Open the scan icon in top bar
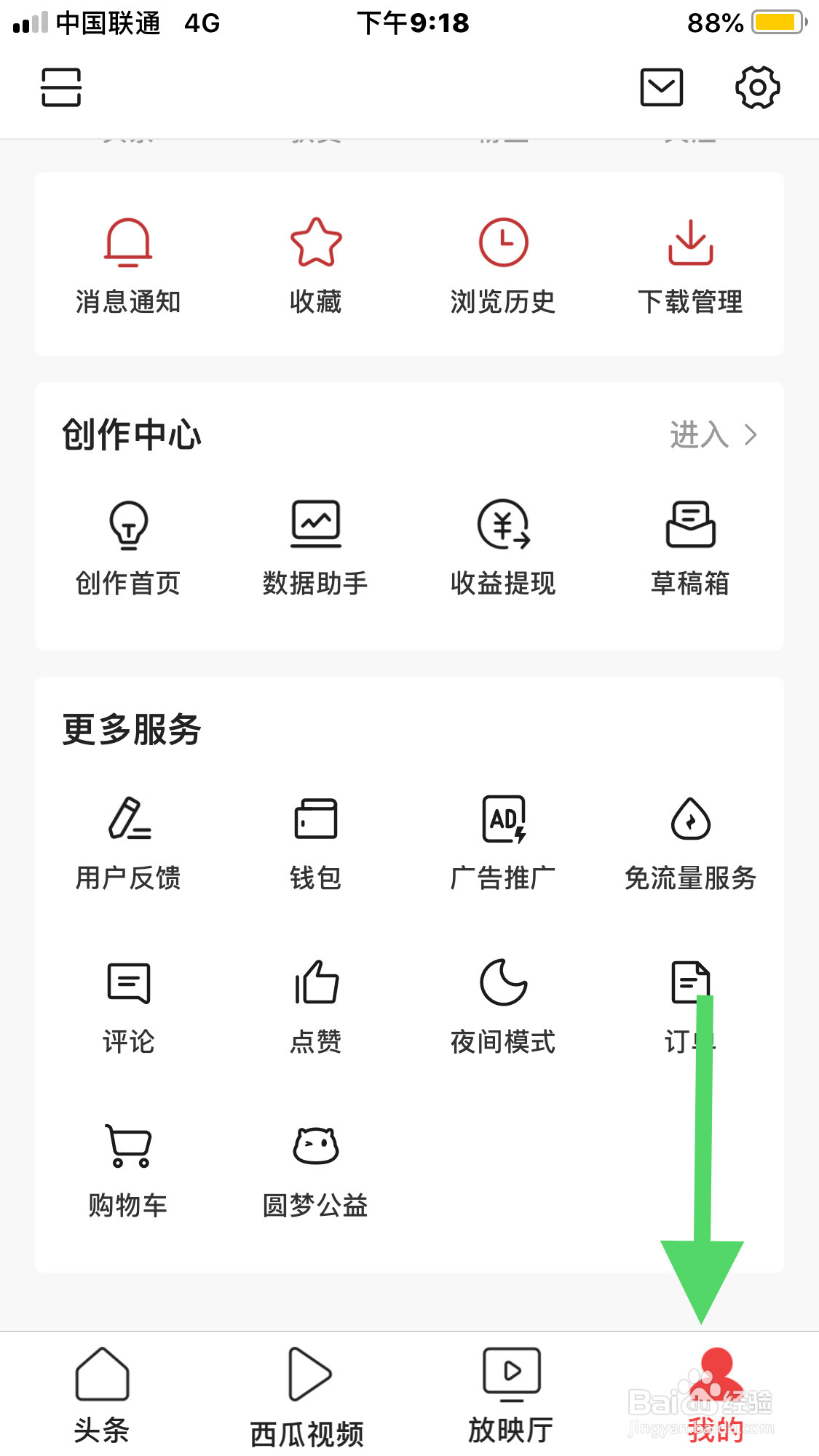 (61, 87)
